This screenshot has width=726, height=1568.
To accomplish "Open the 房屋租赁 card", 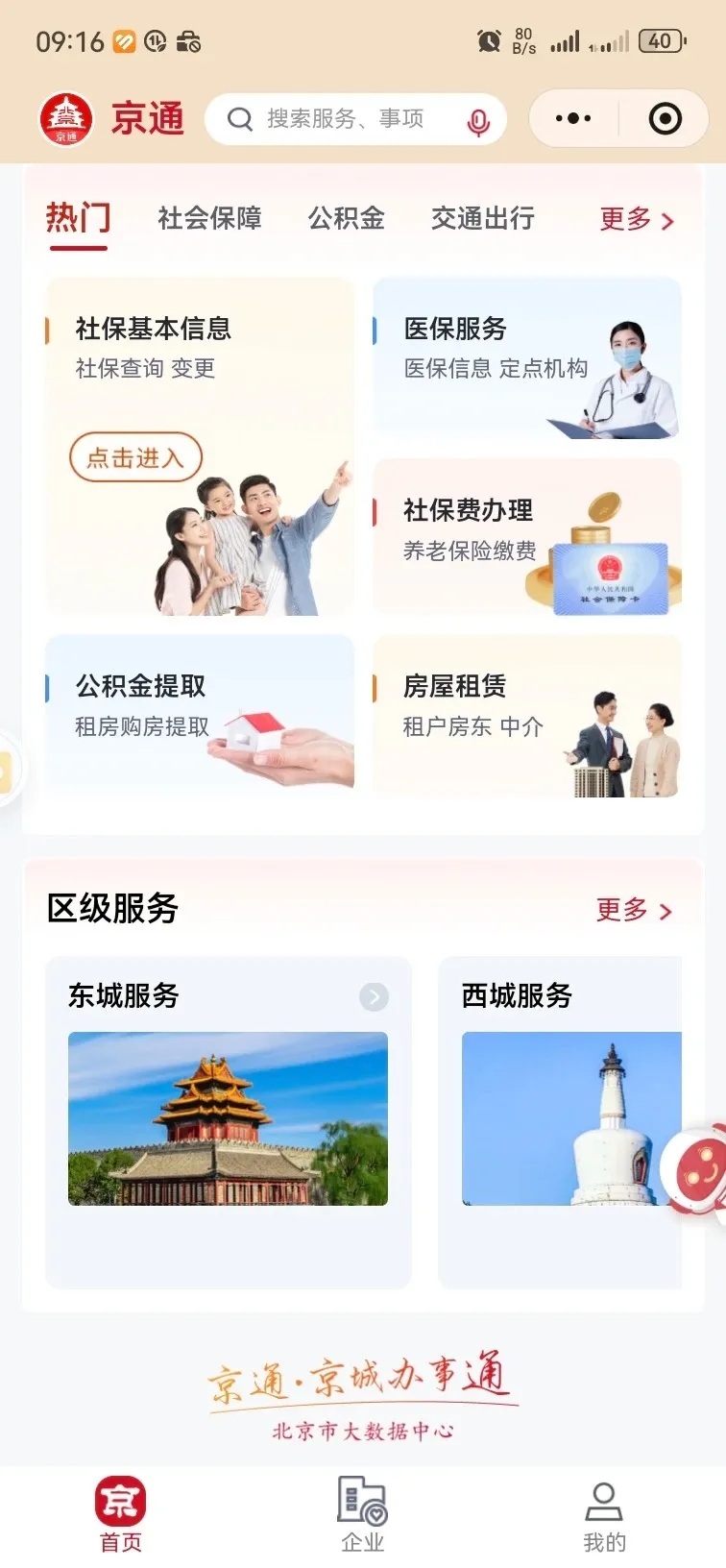I will click(x=526, y=713).
